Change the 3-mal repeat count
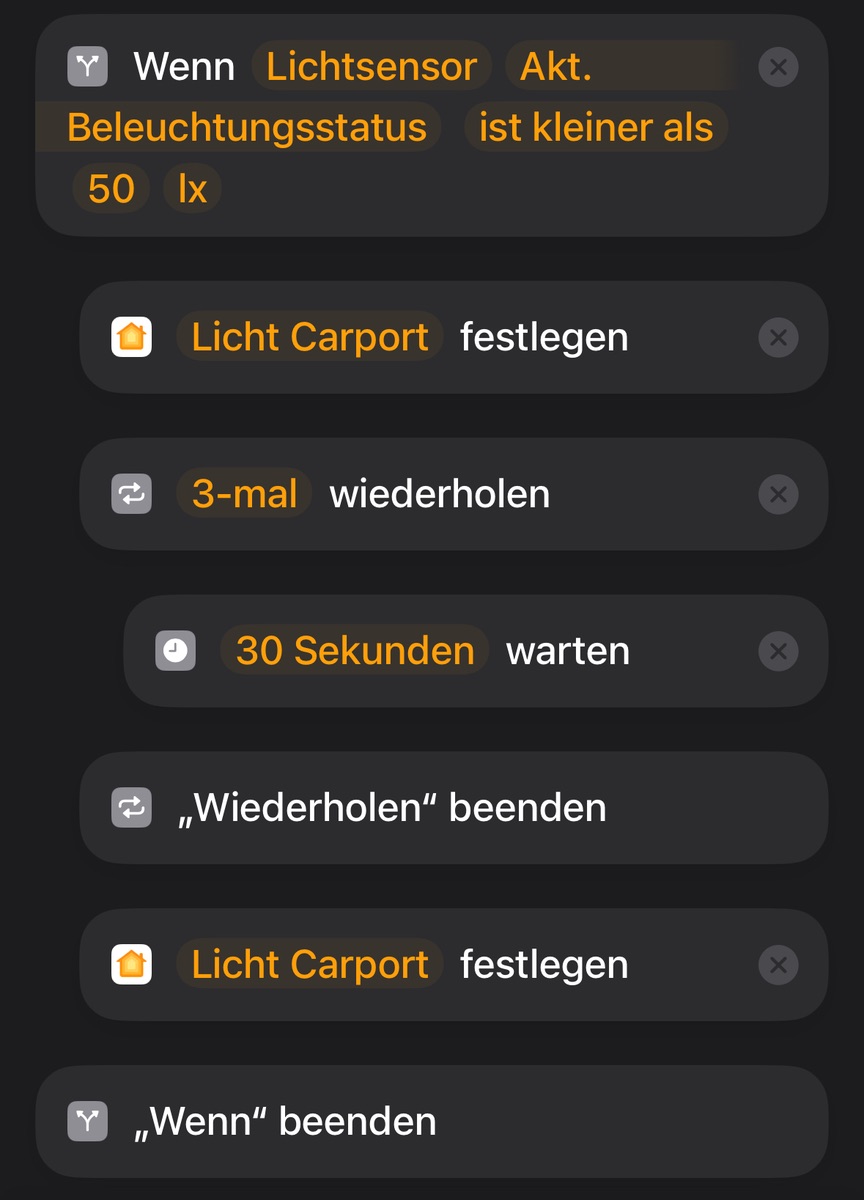Image resolution: width=864 pixels, height=1200 pixels. pos(244,494)
